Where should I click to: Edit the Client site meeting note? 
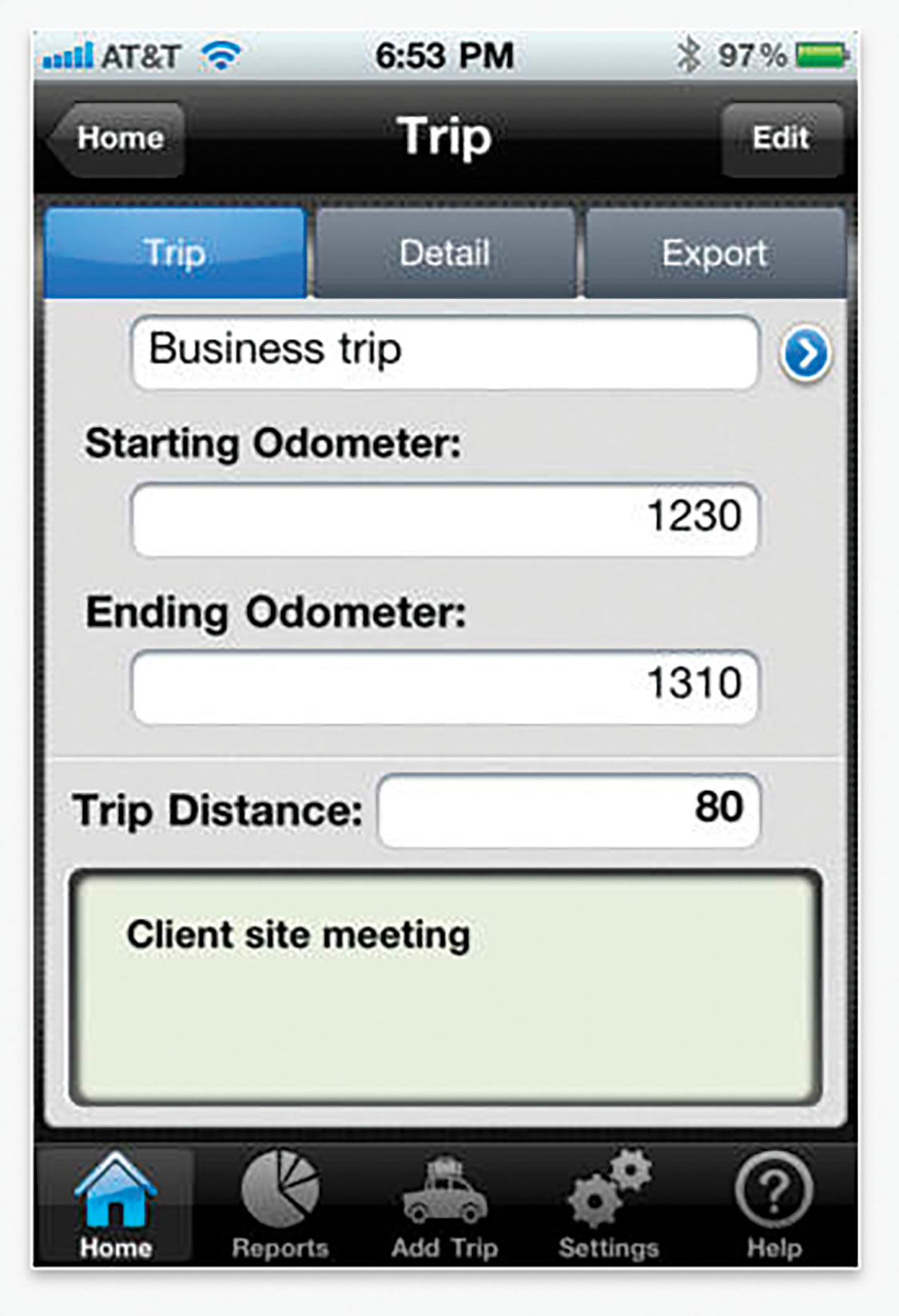pyautogui.click(x=444, y=987)
